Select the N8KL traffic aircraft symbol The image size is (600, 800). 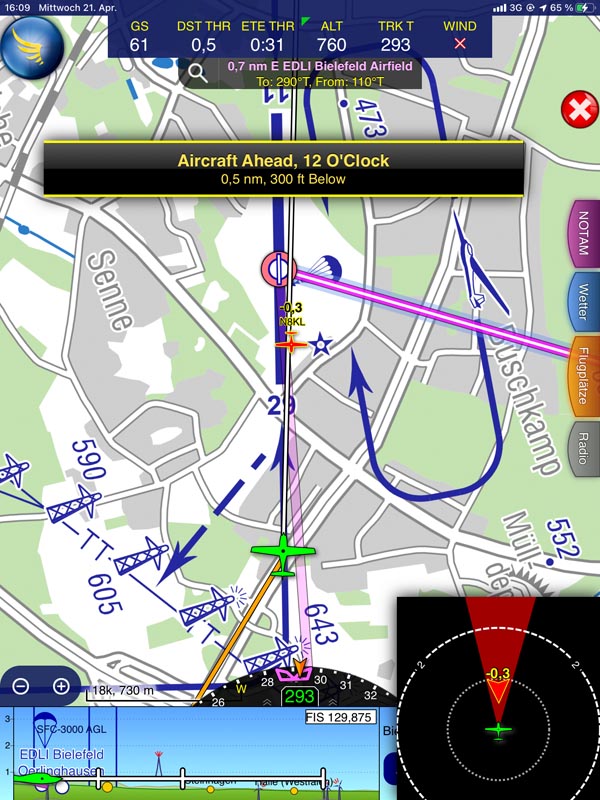click(291, 343)
